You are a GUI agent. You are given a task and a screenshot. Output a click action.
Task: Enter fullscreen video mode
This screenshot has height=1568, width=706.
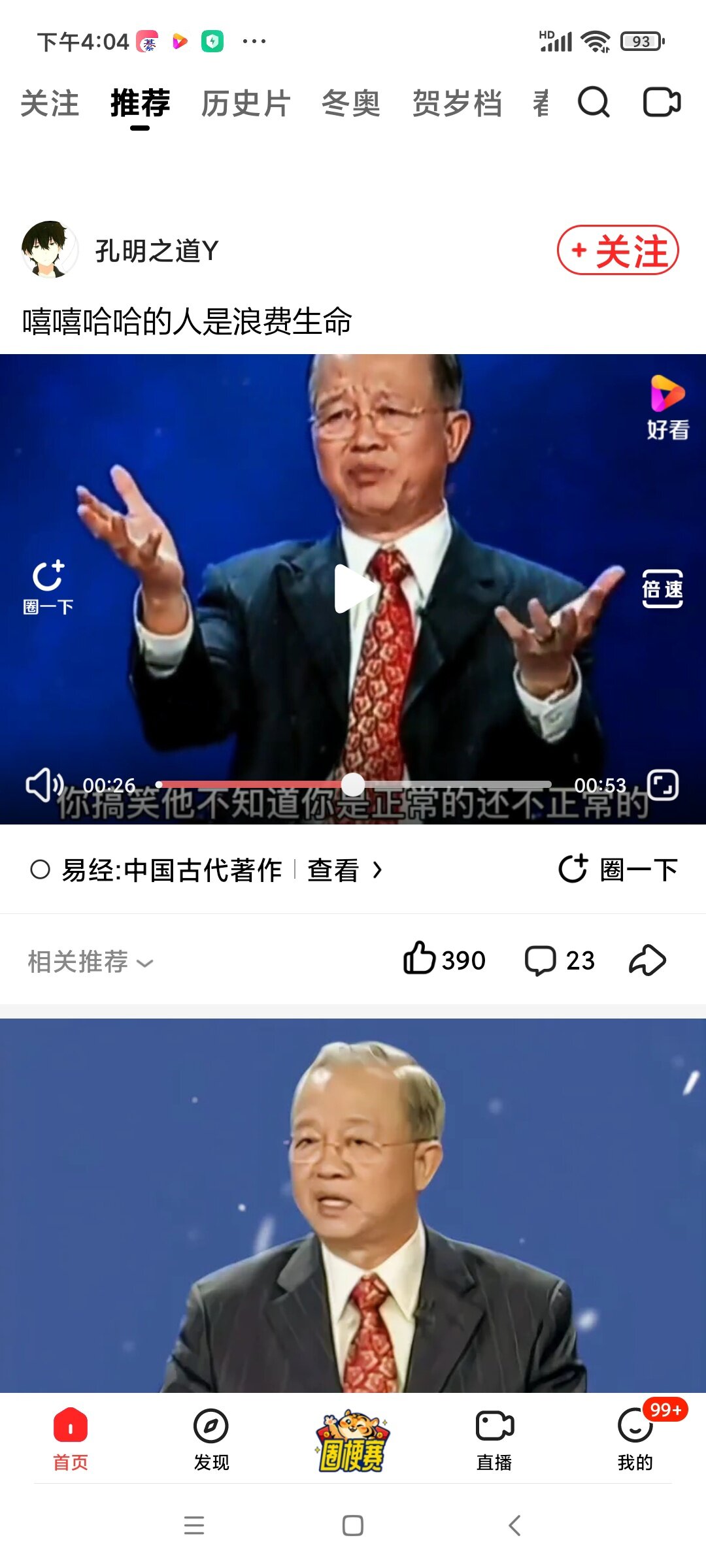662,785
